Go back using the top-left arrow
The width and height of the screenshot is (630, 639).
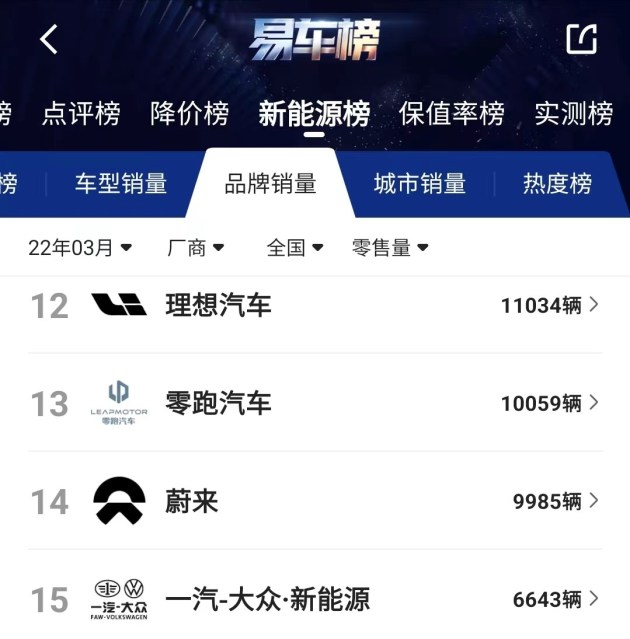tap(48, 40)
